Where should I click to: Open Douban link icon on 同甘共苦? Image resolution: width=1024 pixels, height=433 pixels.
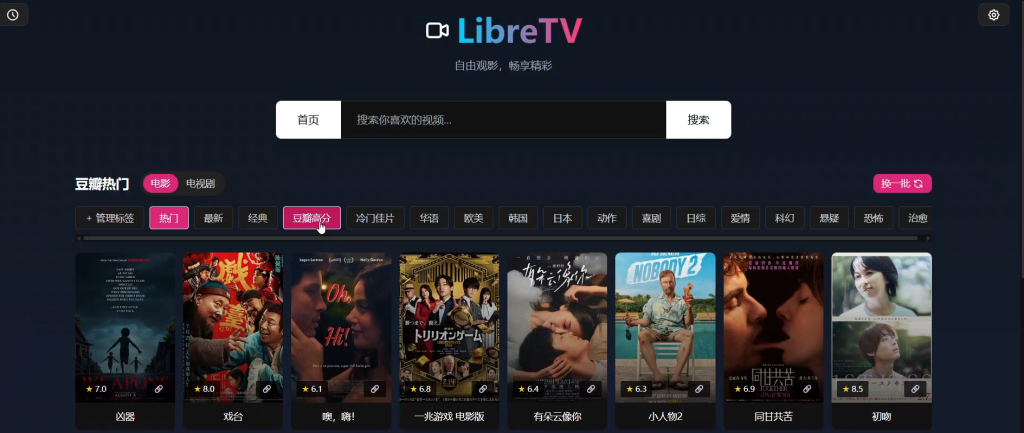807,388
